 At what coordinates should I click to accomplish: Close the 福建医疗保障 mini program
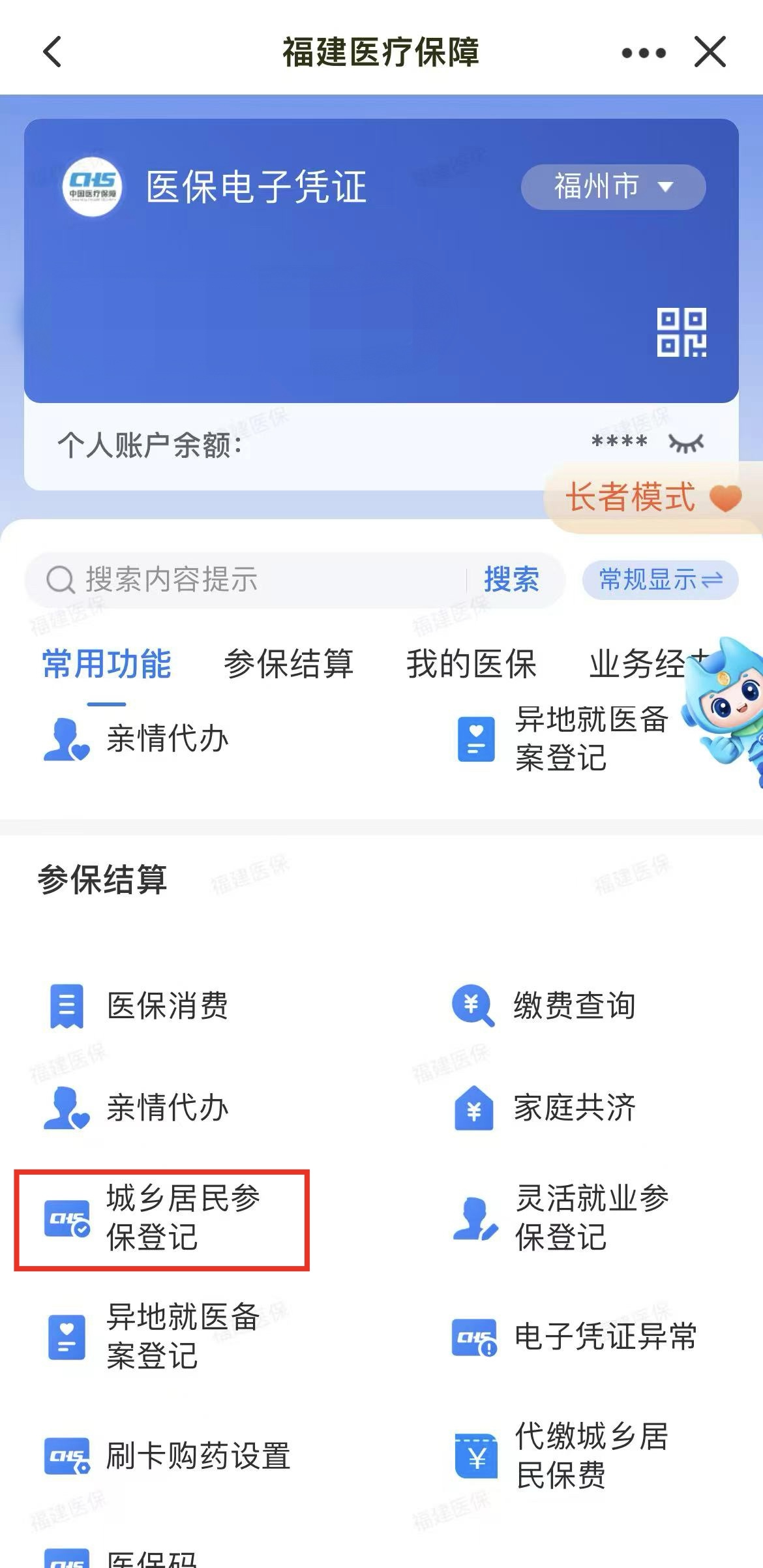[710, 52]
